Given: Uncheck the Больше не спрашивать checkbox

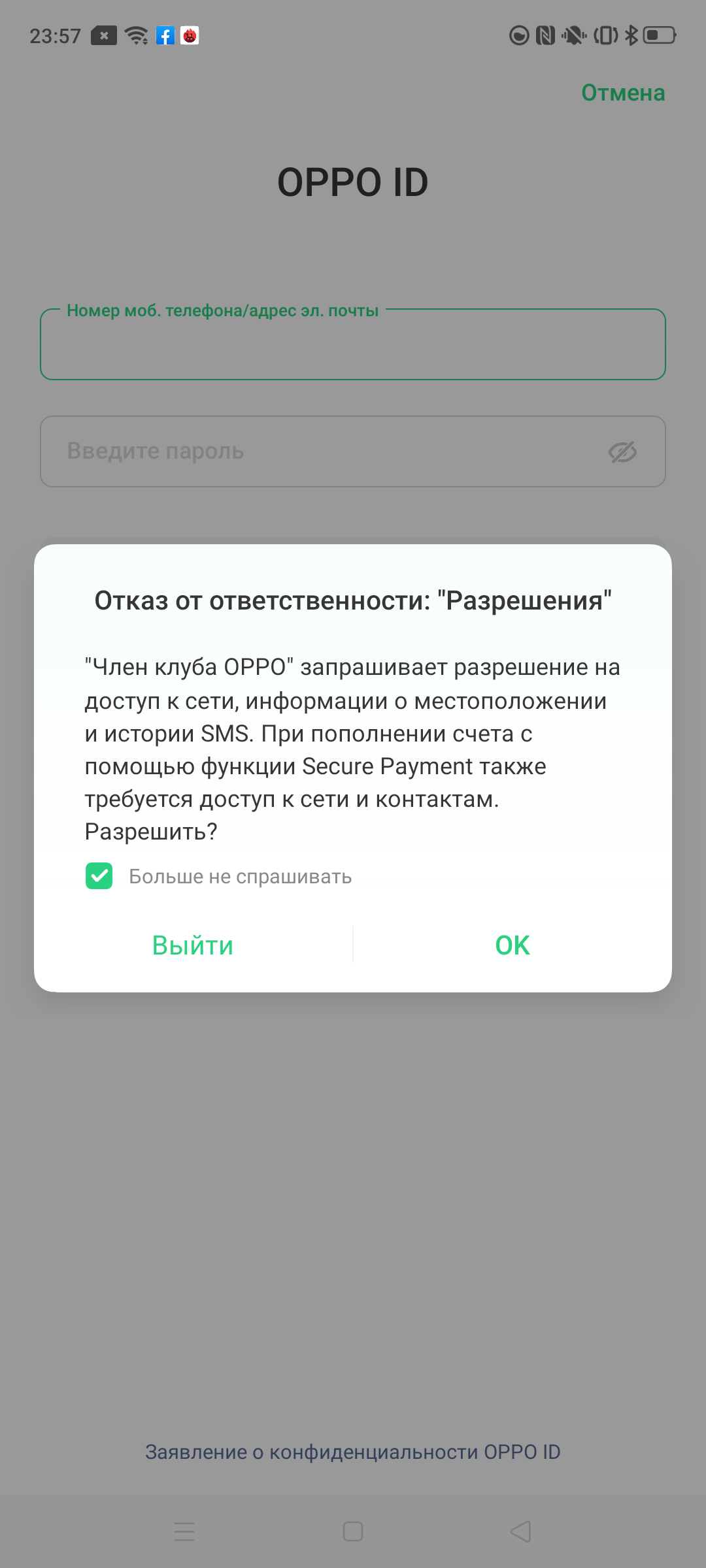Looking at the screenshot, I should coord(99,876).
